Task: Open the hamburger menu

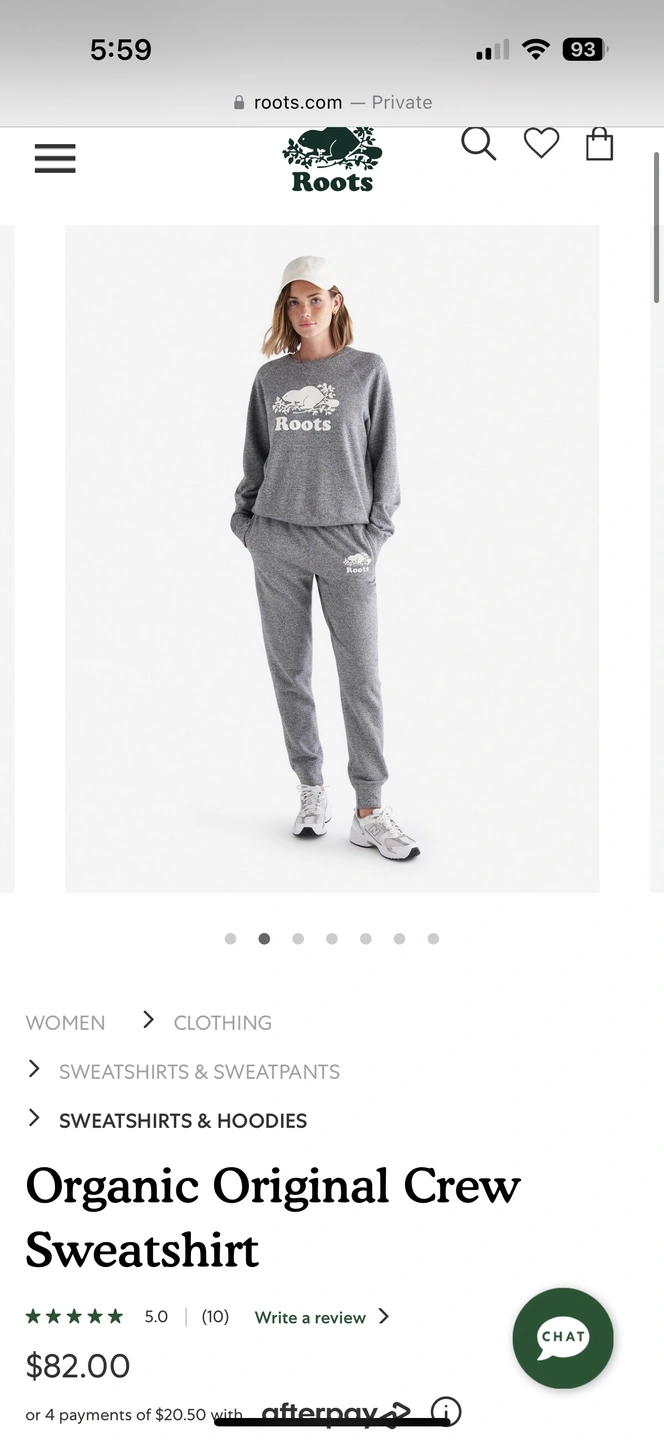Action: click(x=55, y=159)
